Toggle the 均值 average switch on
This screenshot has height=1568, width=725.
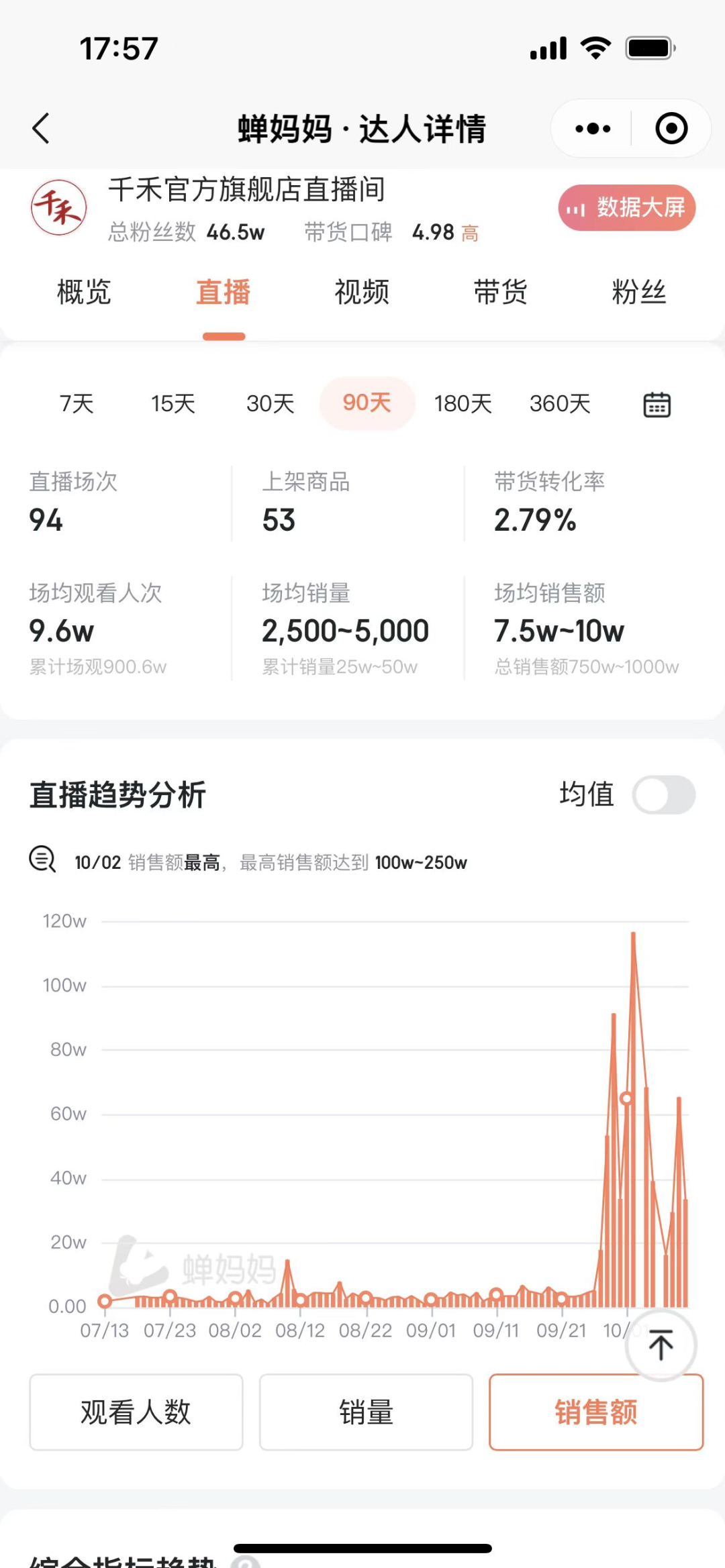[x=663, y=795]
